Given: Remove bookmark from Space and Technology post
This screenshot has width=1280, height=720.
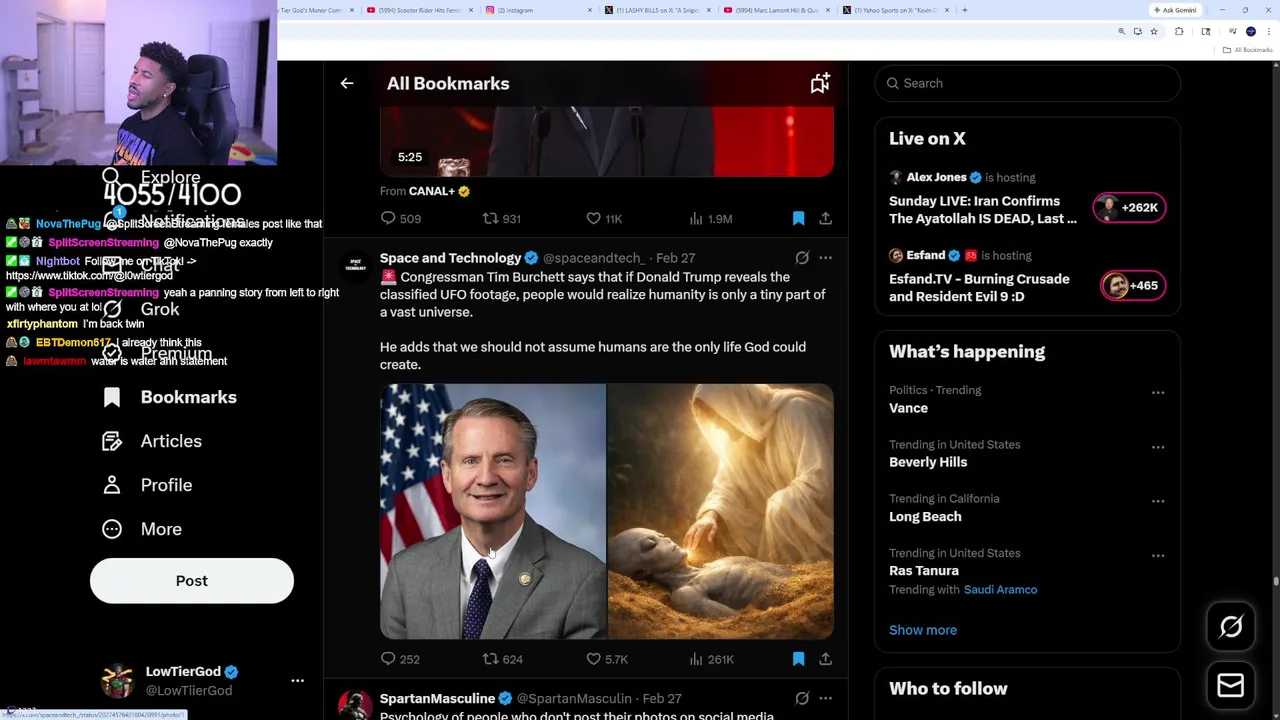Looking at the screenshot, I should point(798,659).
